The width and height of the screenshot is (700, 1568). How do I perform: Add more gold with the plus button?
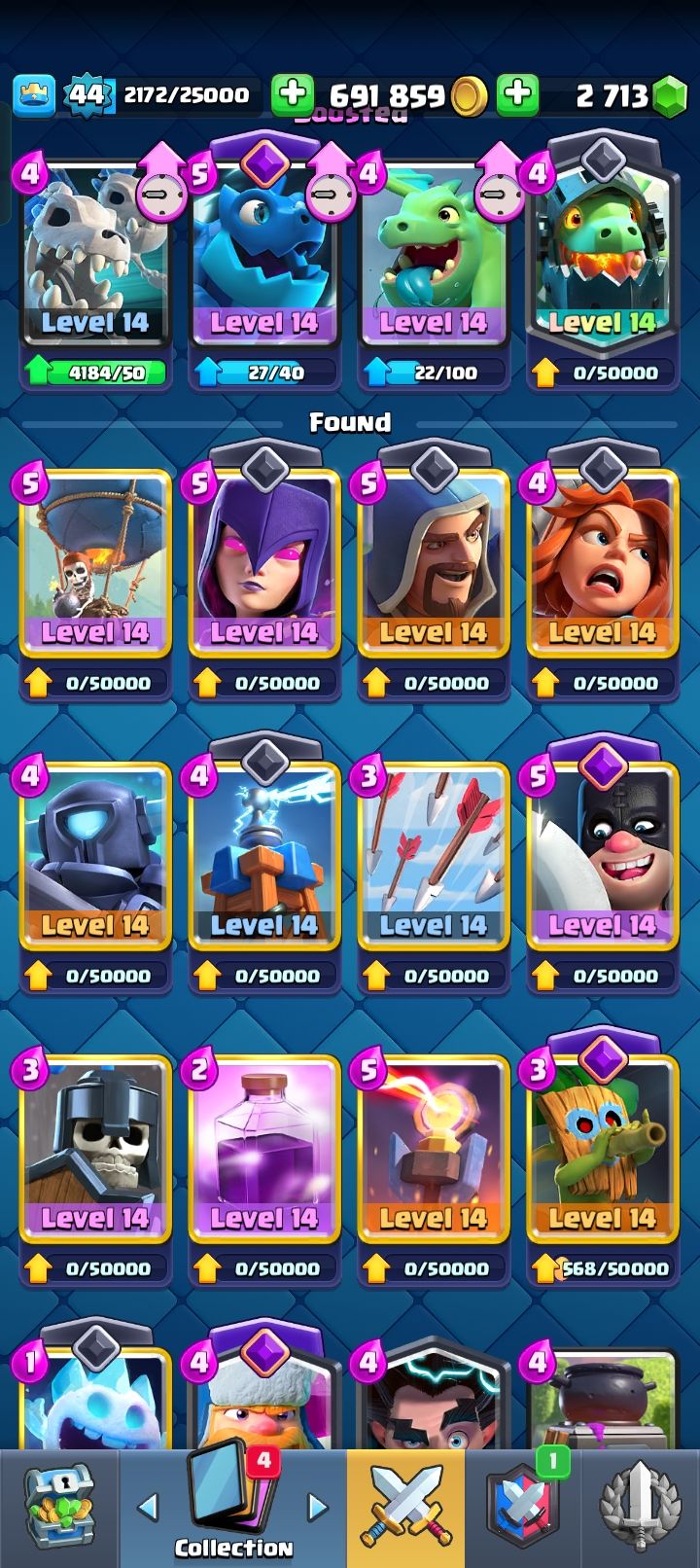click(x=292, y=94)
